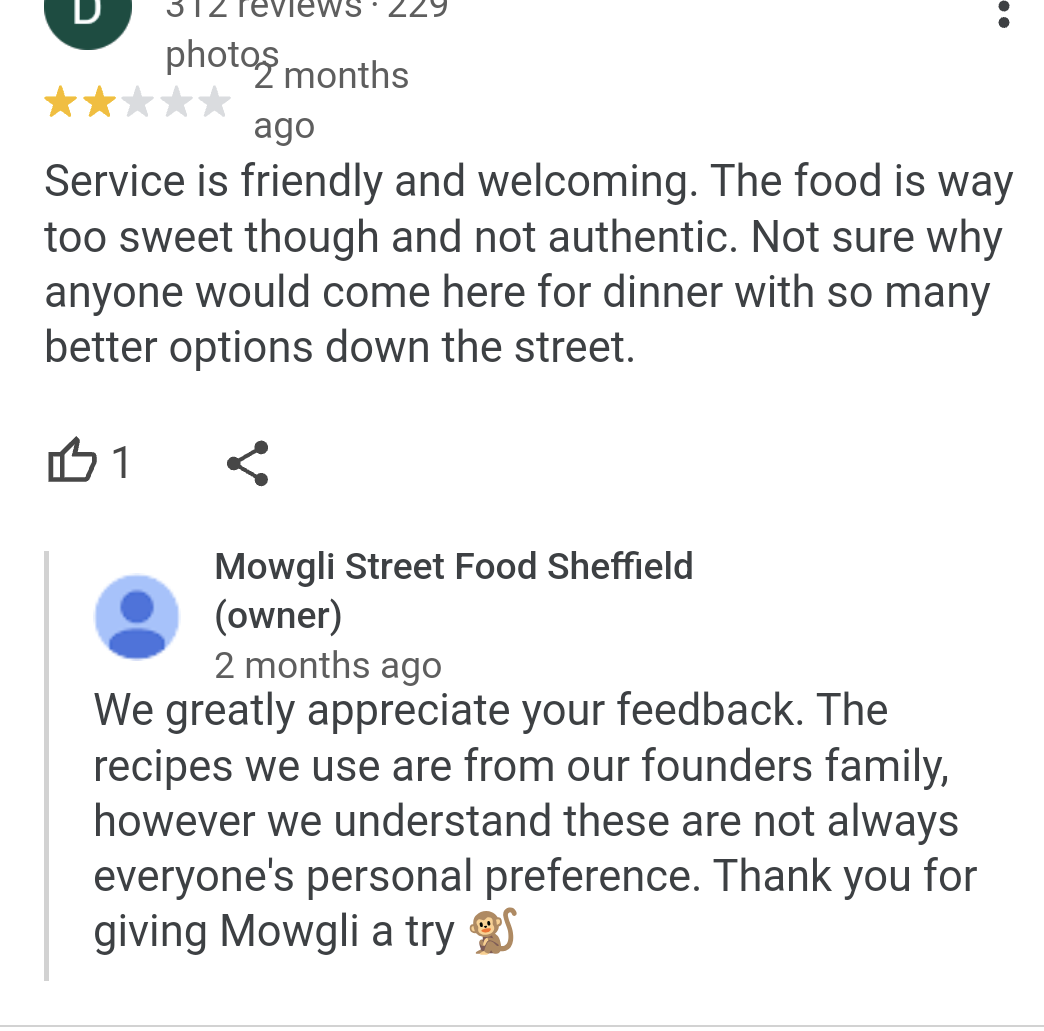Share this review
The height and width of the screenshot is (1031, 1044).
click(247, 463)
